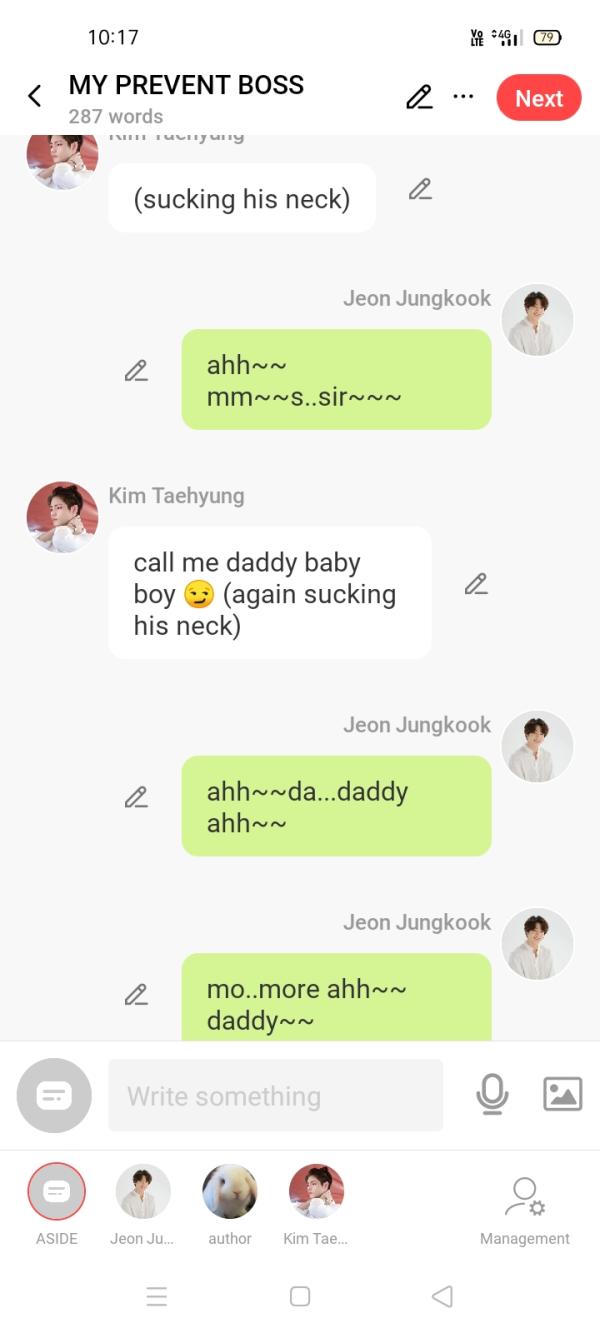This screenshot has width=600, height=1333.
Task: Open the three-dot overflow menu
Action: pyautogui.click(x=463, y=97)
